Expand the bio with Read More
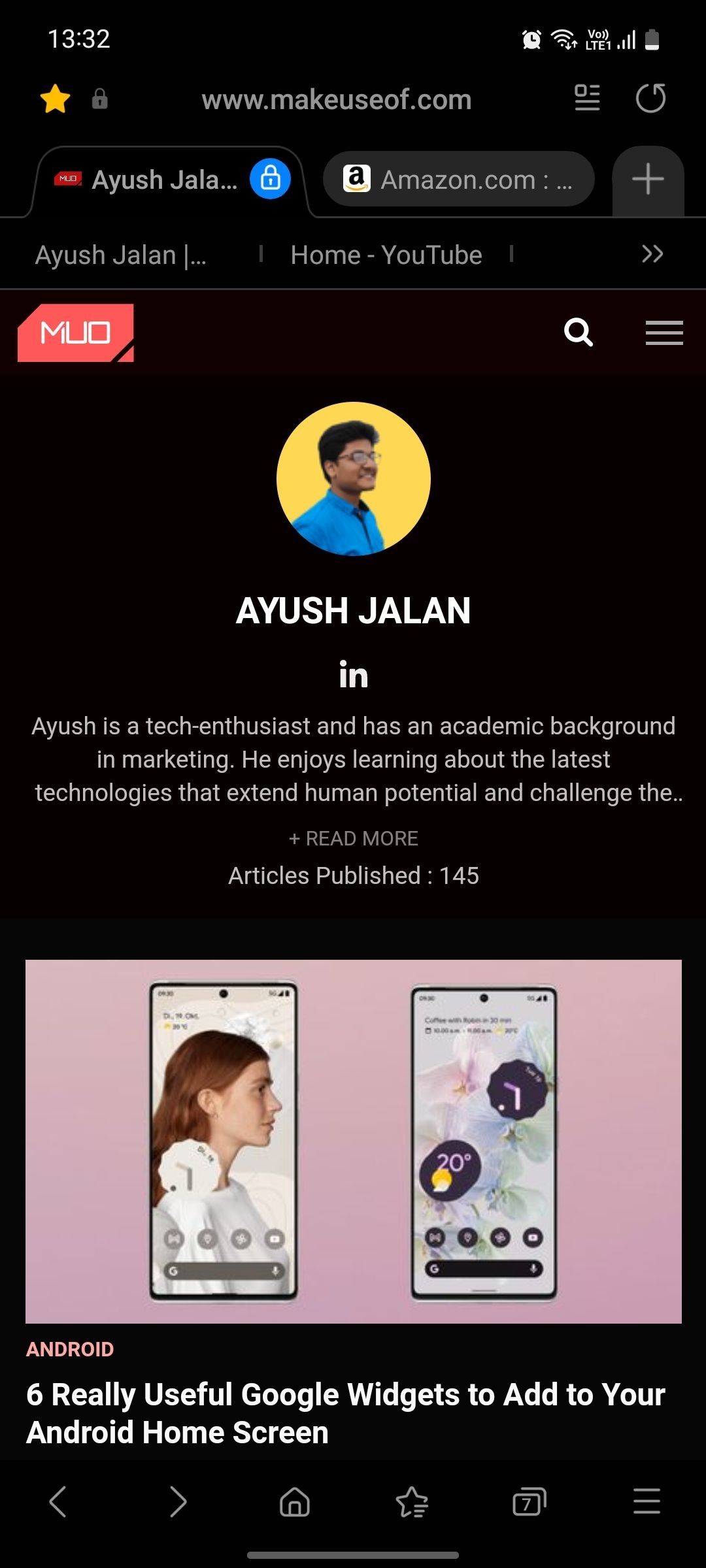Image resolution: width=706 pixels, height=1568 pixels. point(353,838)
